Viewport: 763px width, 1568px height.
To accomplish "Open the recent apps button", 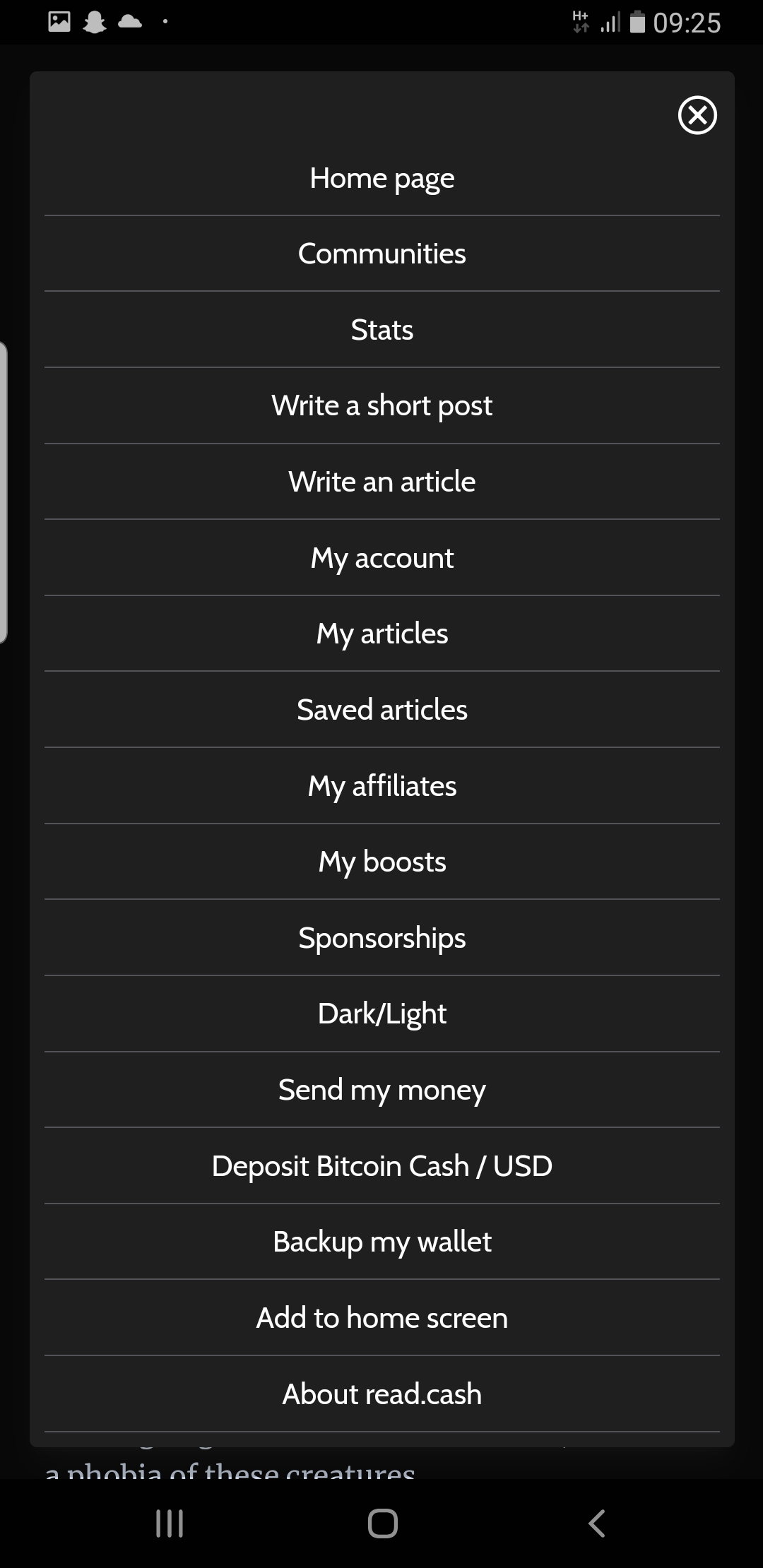I will coord(170,1524).
